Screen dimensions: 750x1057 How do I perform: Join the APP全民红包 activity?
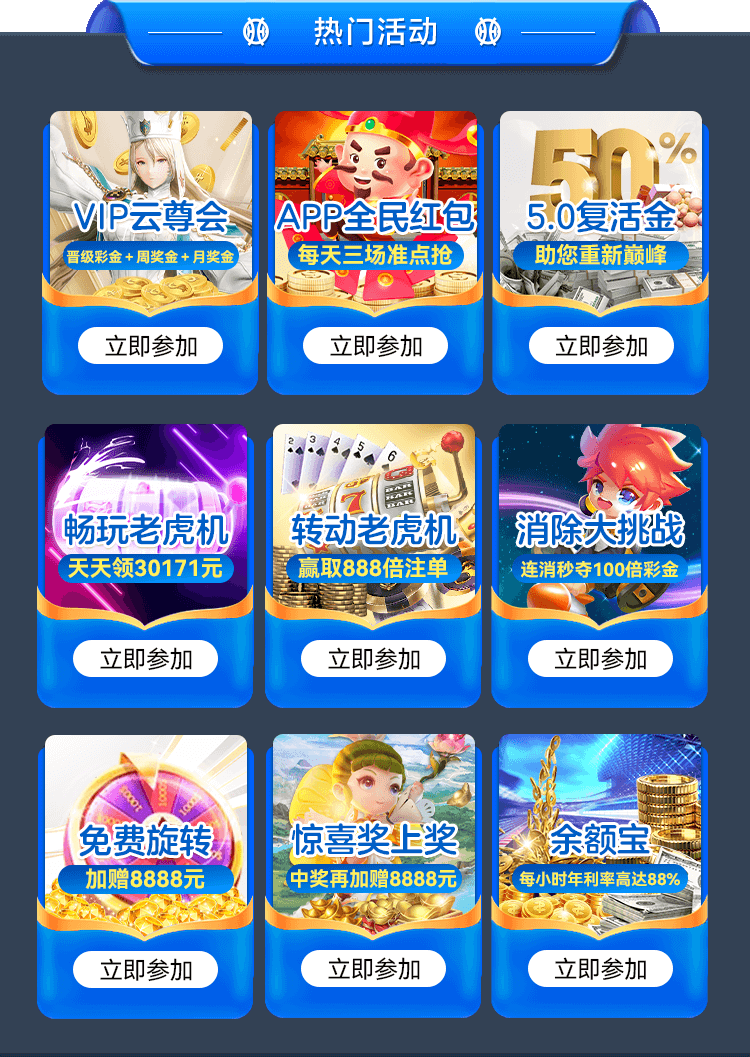[375, 346]
